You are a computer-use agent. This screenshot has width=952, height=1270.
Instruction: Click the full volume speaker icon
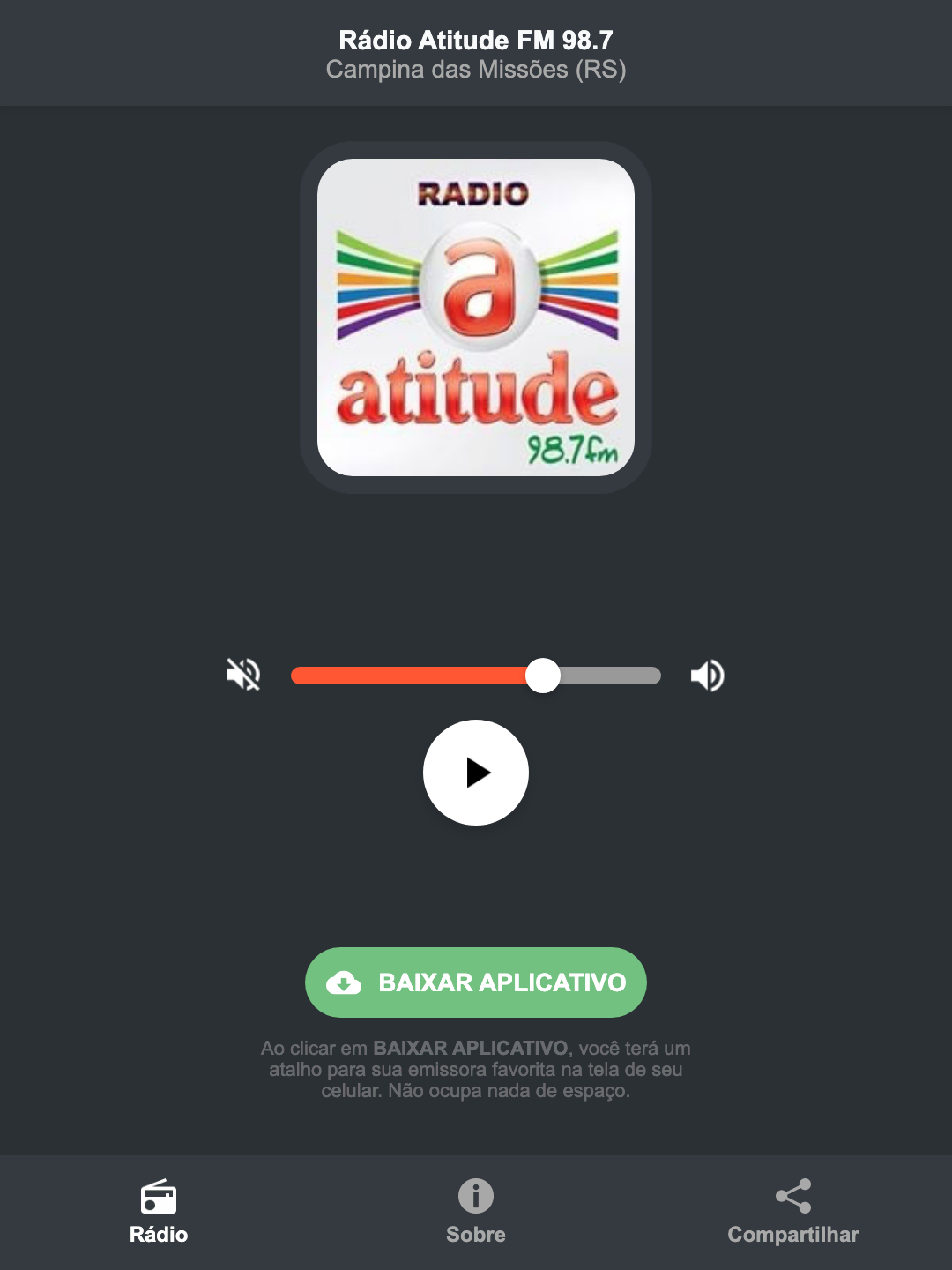pyautogui.click(x=706, y=675)
